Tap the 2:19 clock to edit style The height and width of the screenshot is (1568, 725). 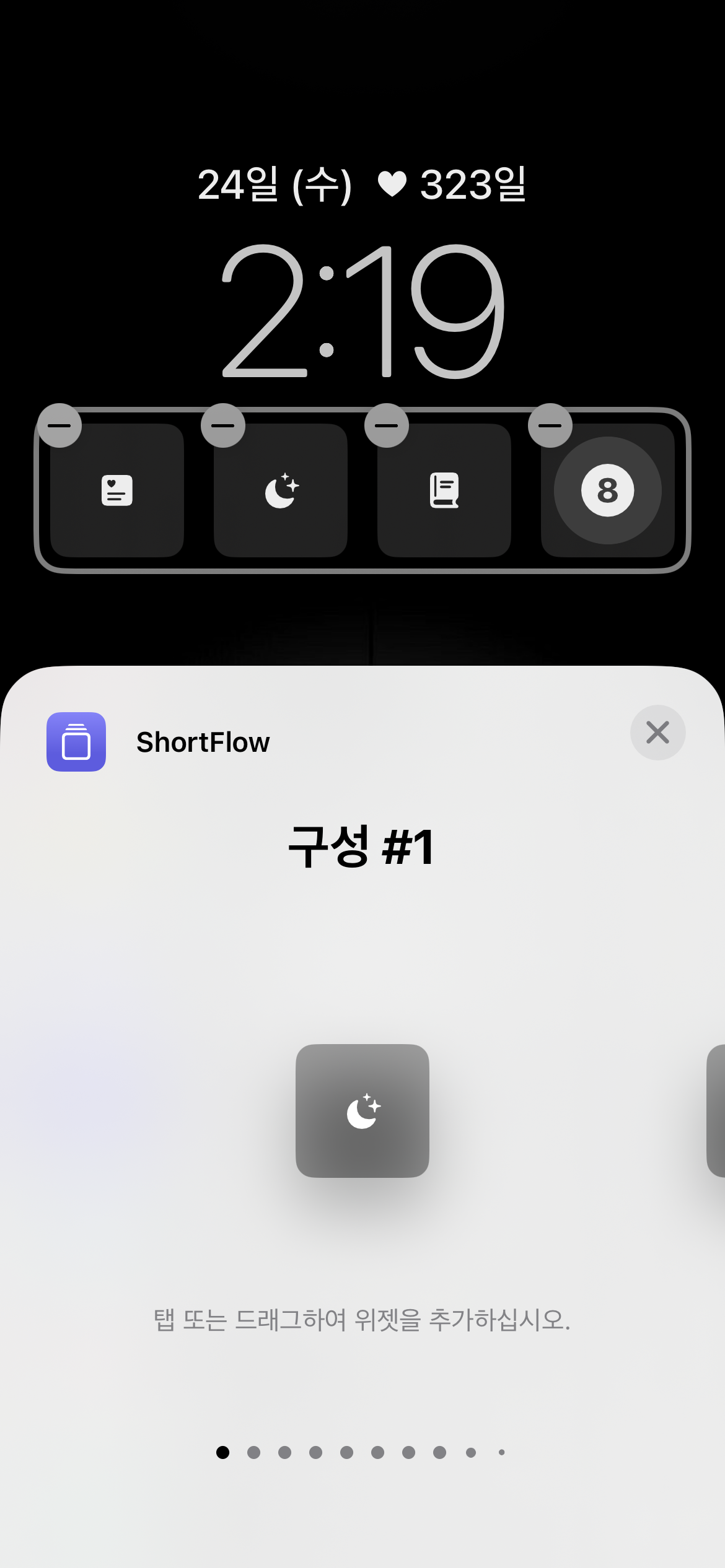(362, 311)
